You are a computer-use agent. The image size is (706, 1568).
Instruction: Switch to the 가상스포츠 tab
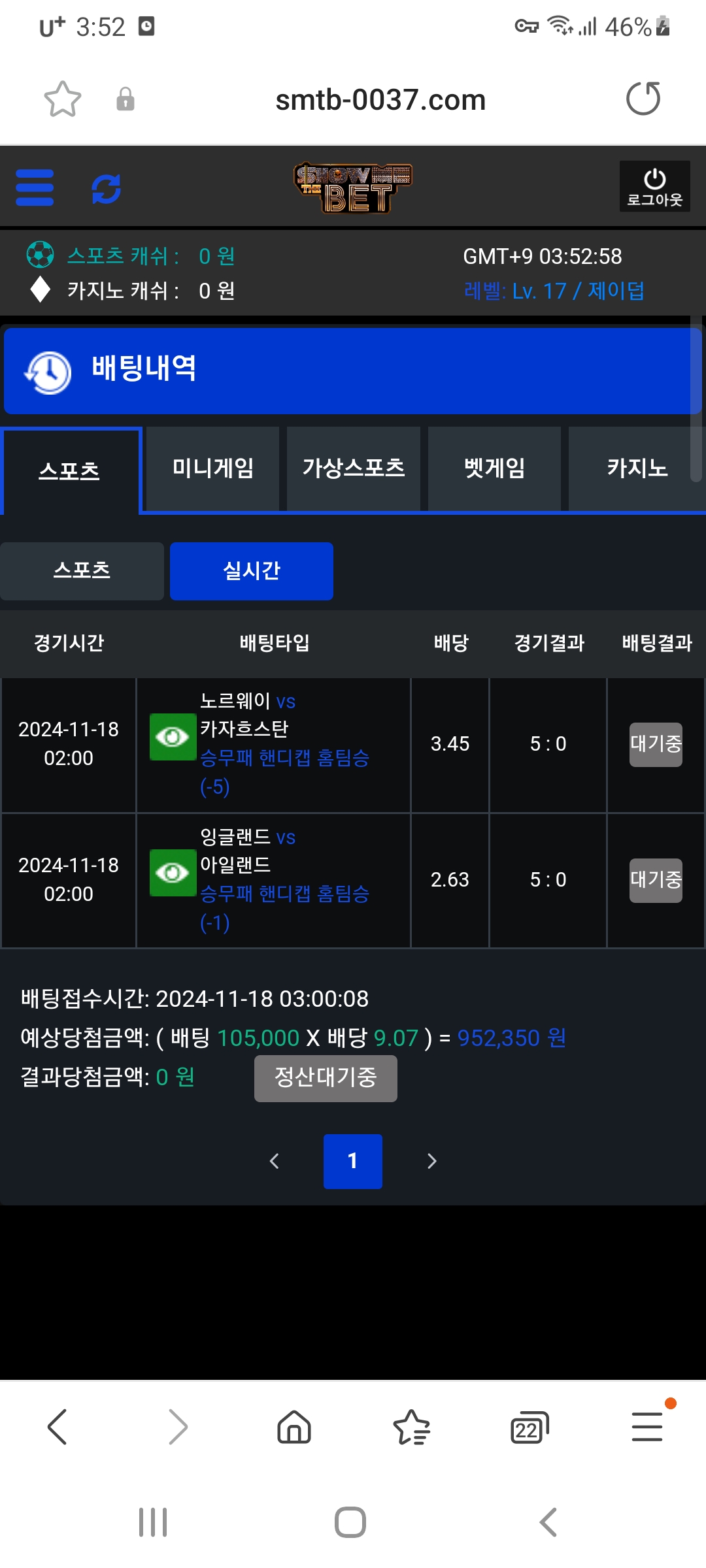pyautogui.click(x=353, y=468)
